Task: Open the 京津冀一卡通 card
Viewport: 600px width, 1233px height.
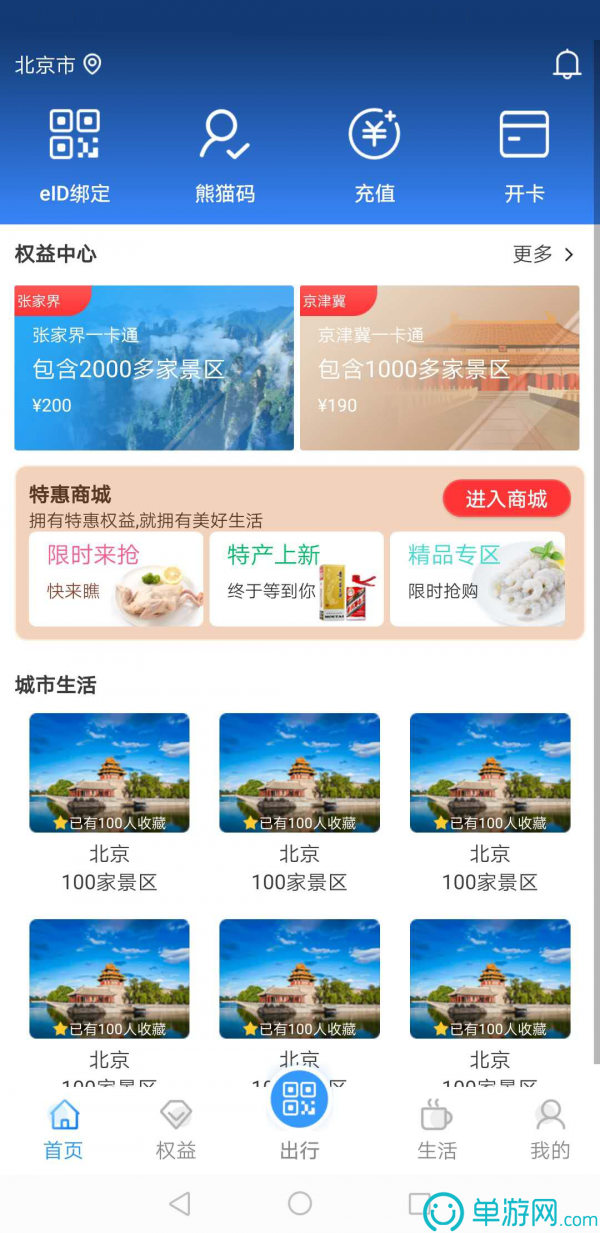Action: coord(439,368)
